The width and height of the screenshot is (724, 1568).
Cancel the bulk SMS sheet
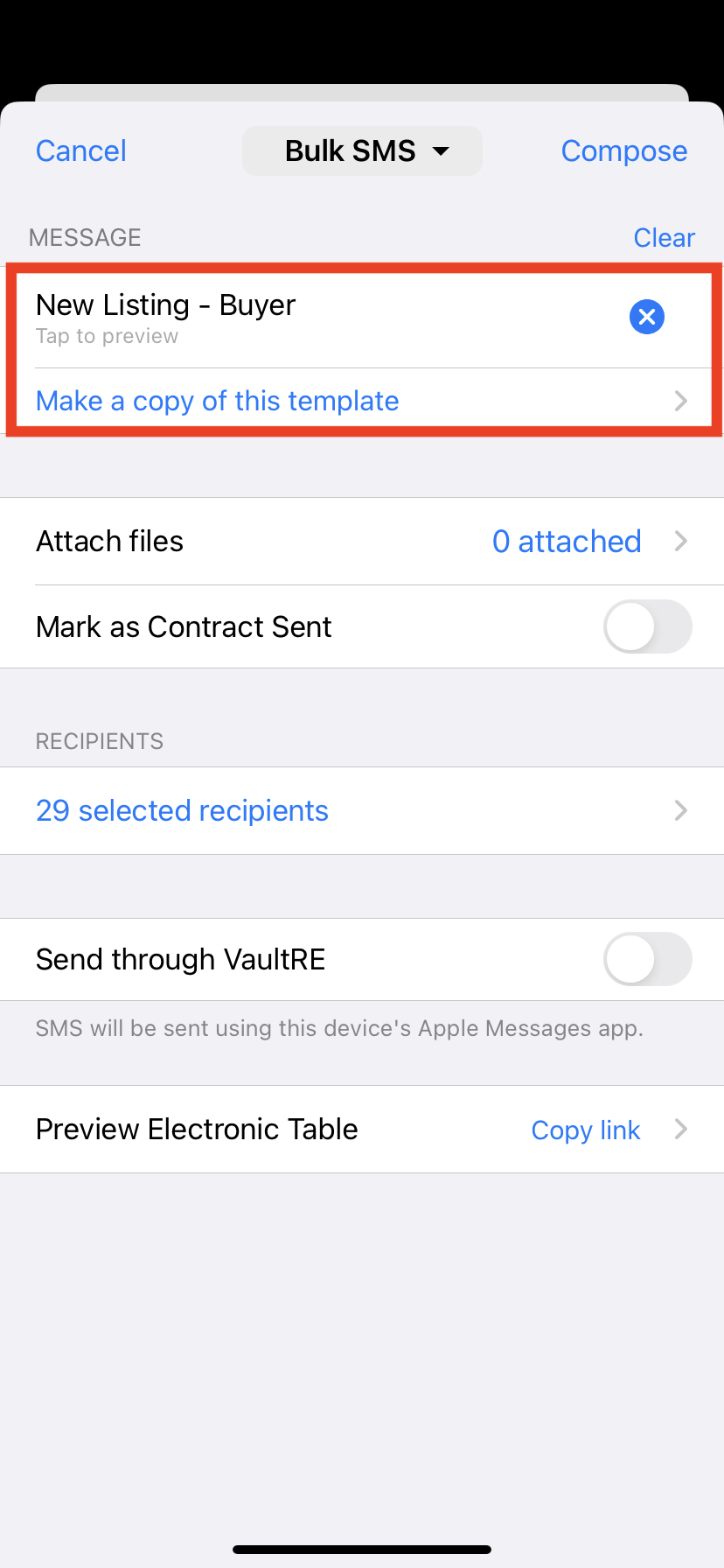80,150
